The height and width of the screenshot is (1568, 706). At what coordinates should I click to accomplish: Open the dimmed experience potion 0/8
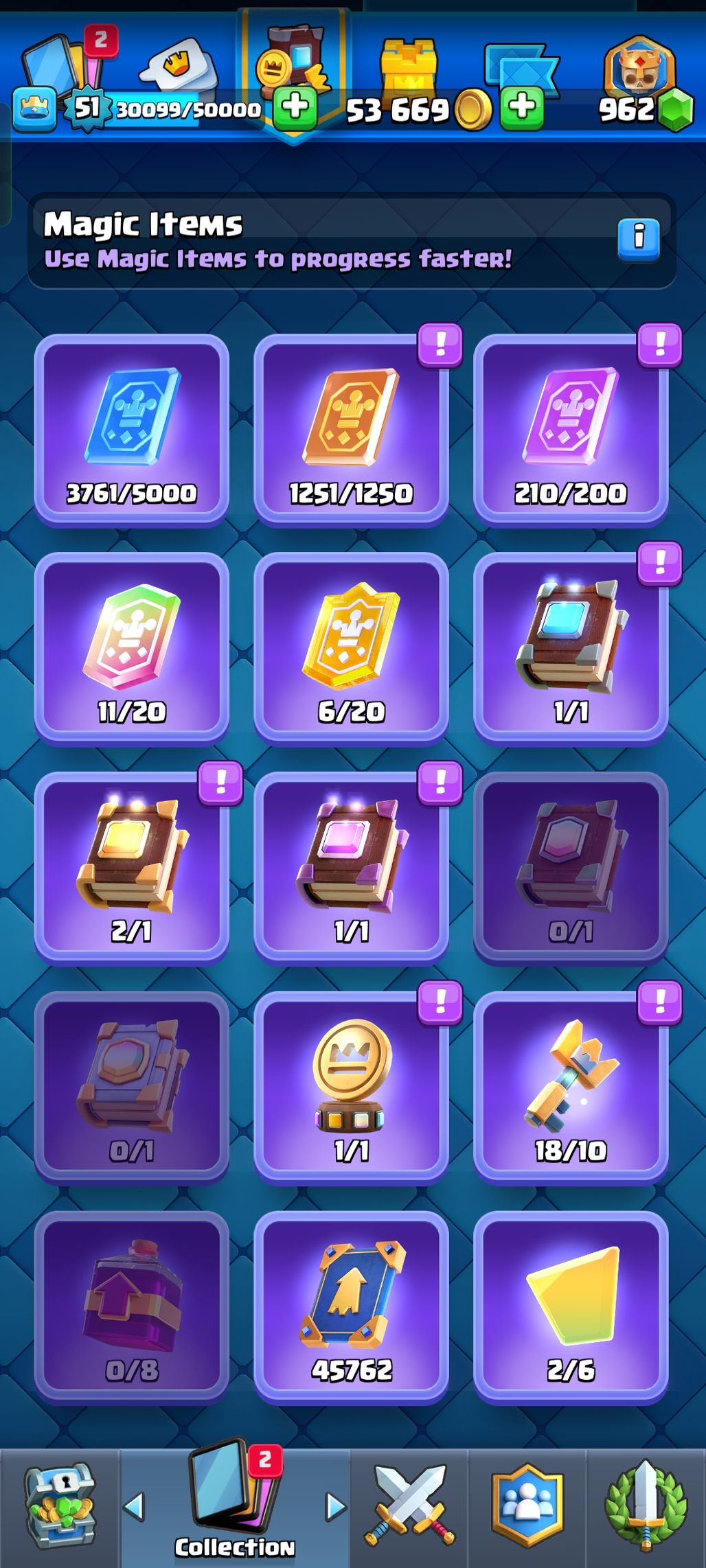pyautogui.click(x=131, y=1306)
